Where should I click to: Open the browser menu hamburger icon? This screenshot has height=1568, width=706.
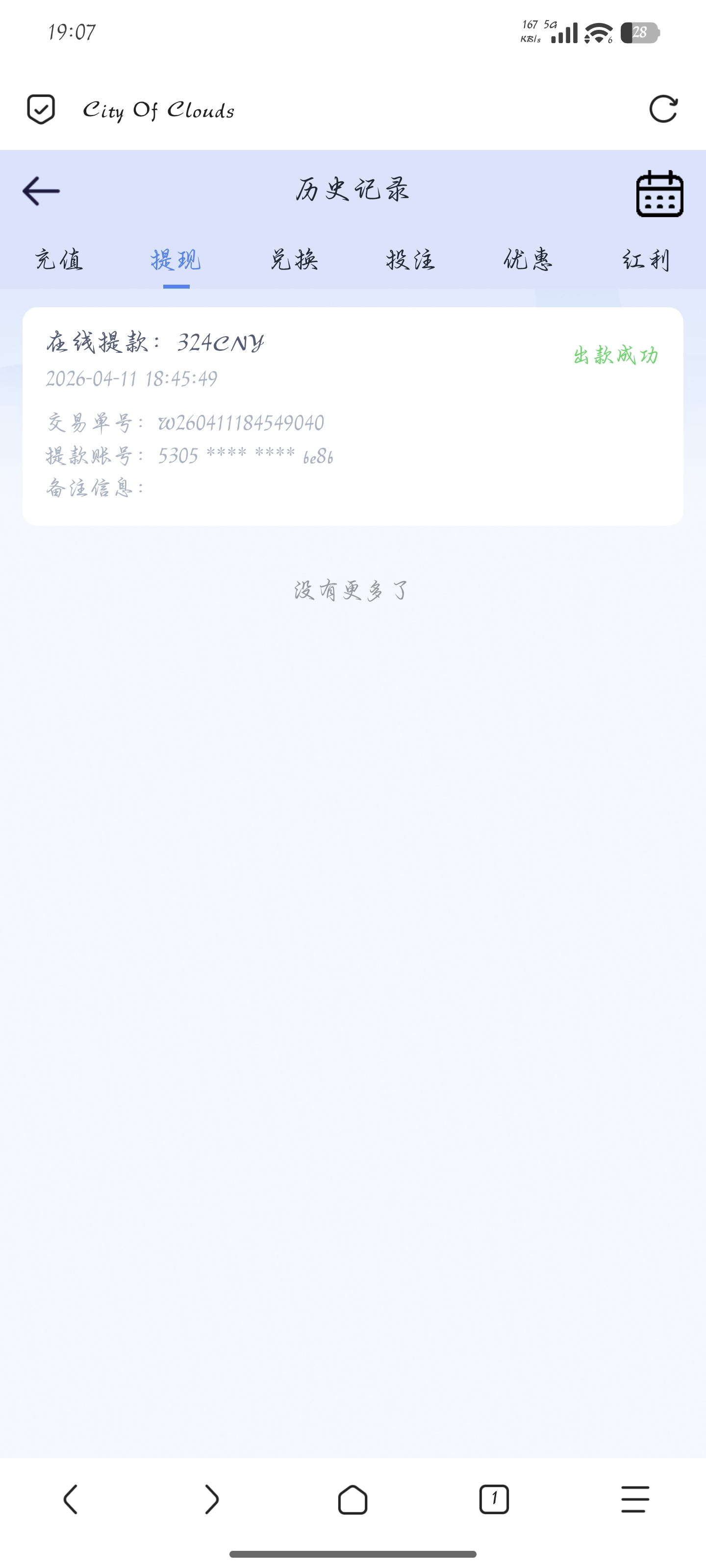[633, 1499]
